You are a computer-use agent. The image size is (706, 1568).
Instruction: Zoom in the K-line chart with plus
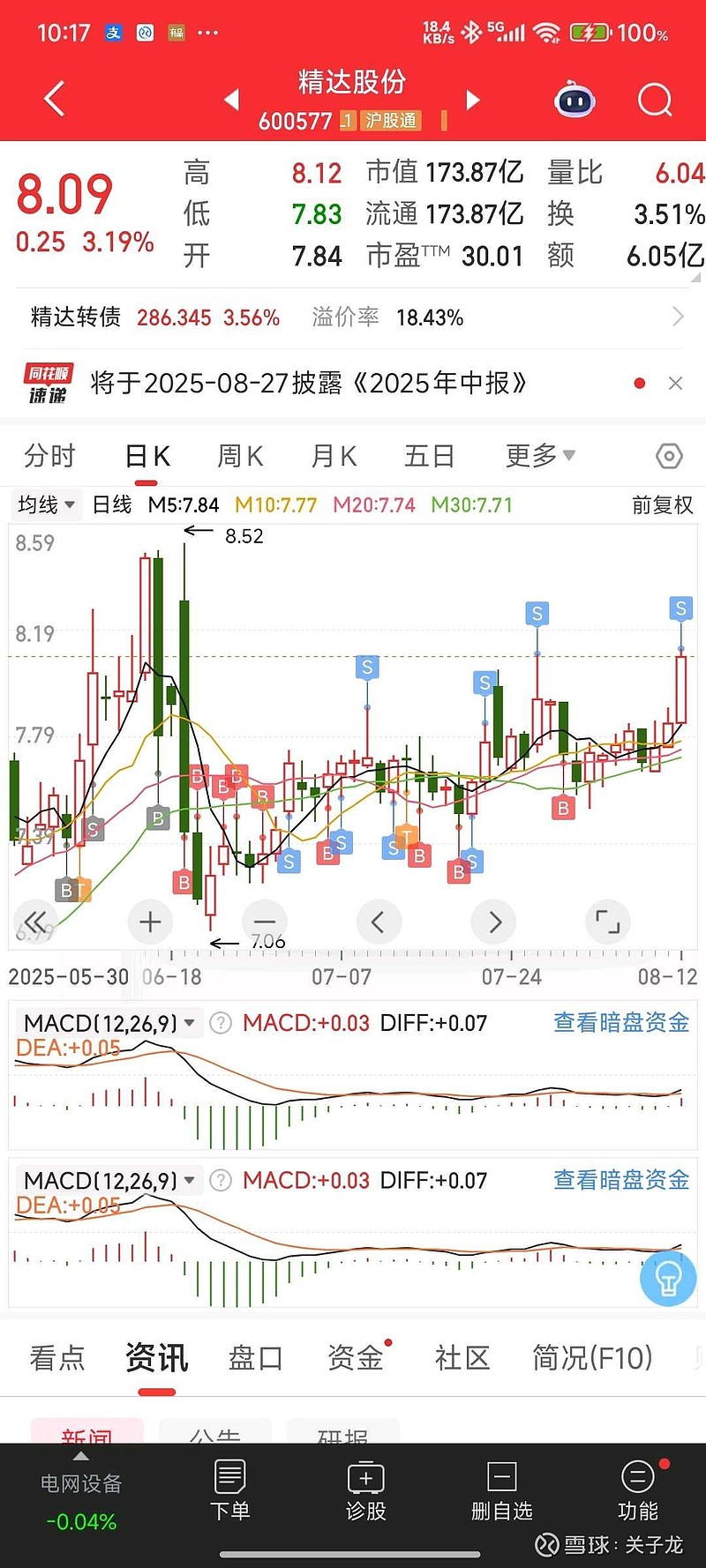point(150,922)
